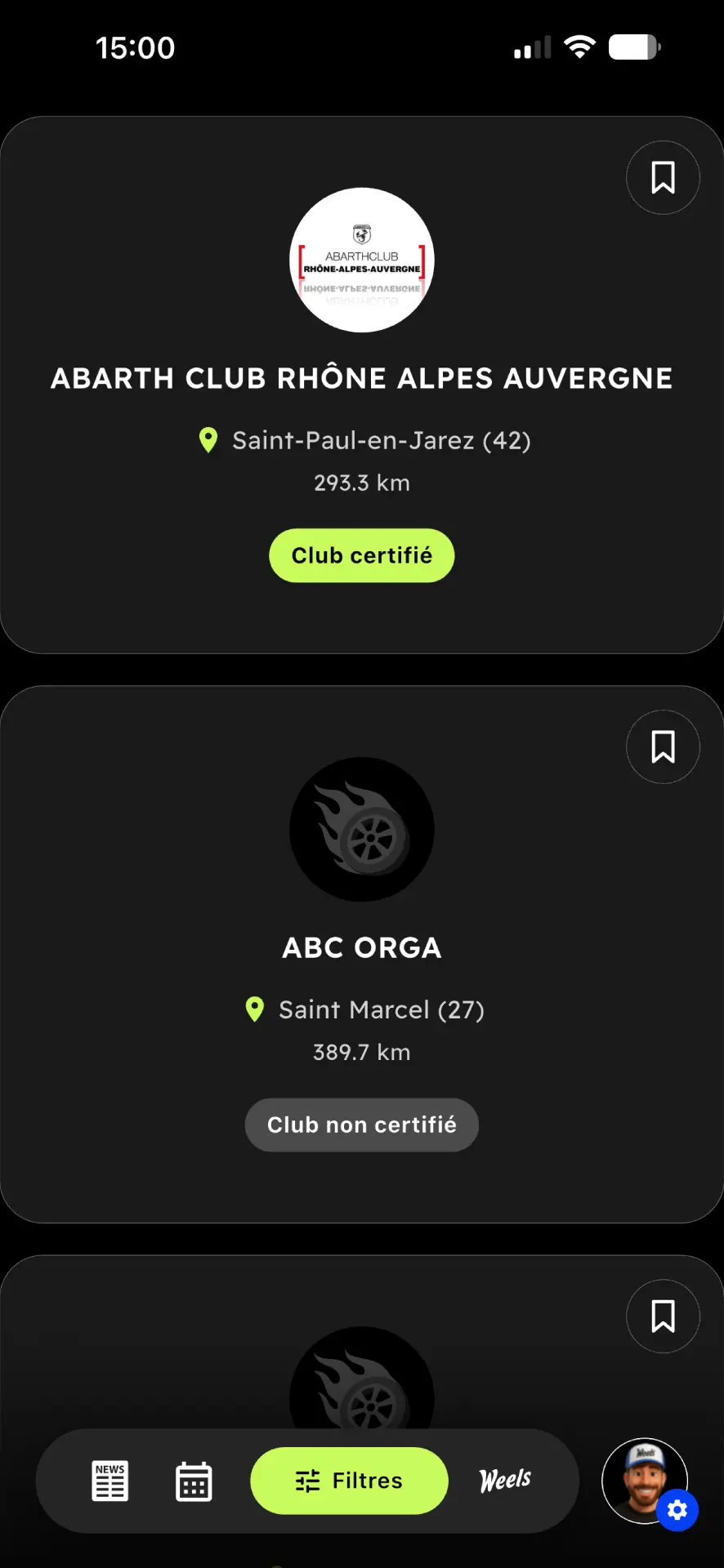
Task: Open the Abarth Club Rhône Alpes Auvergne card
Action: 361,378
